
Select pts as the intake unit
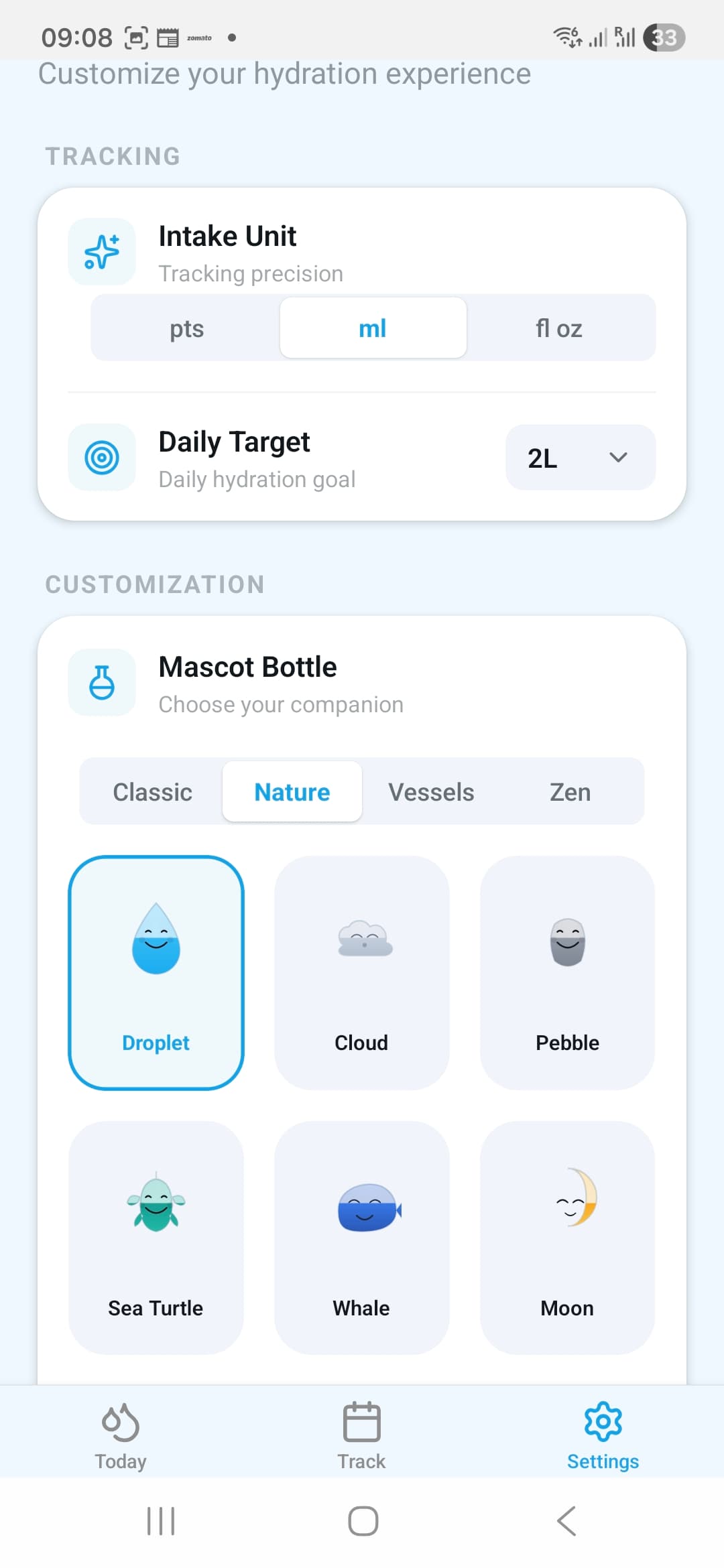coord(186,328)
